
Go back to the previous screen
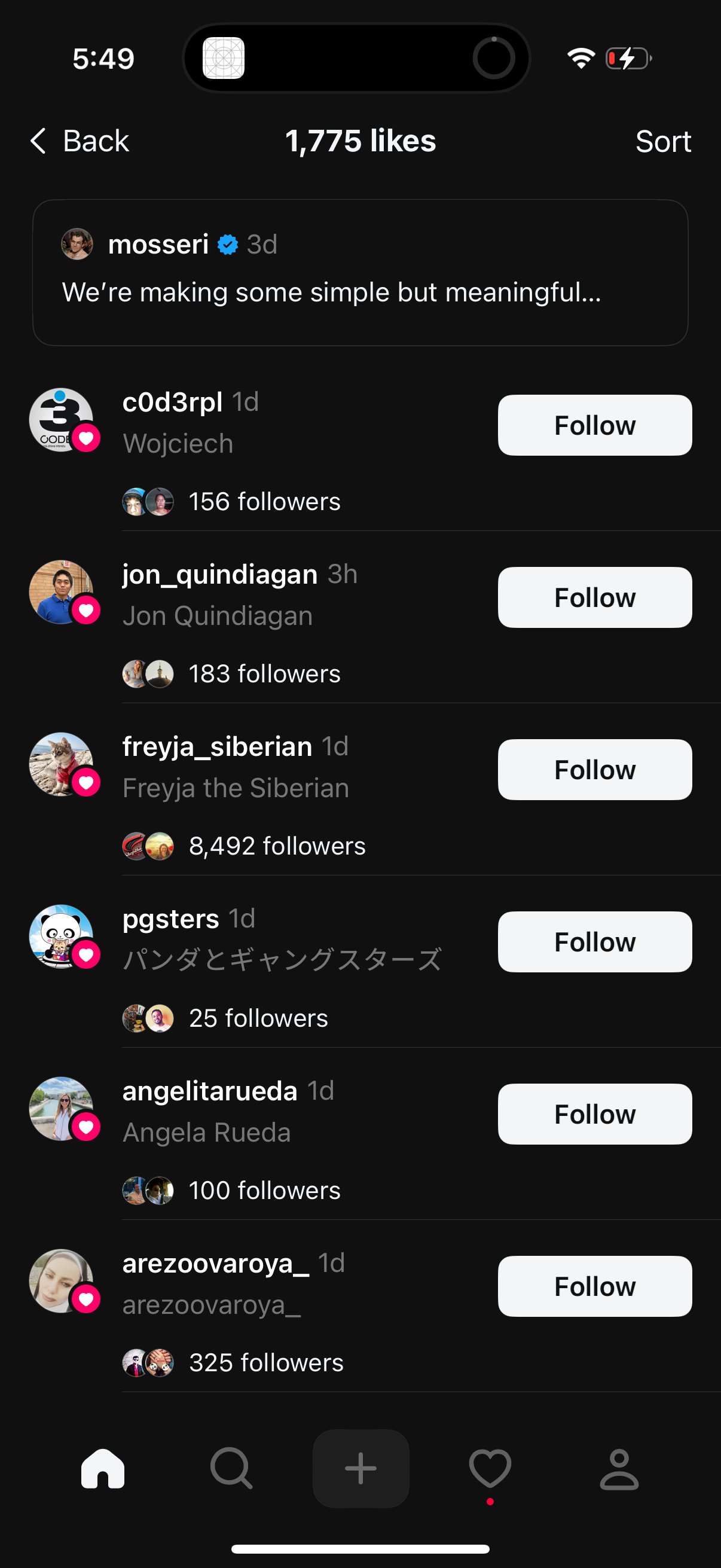(x=79, y=141)
